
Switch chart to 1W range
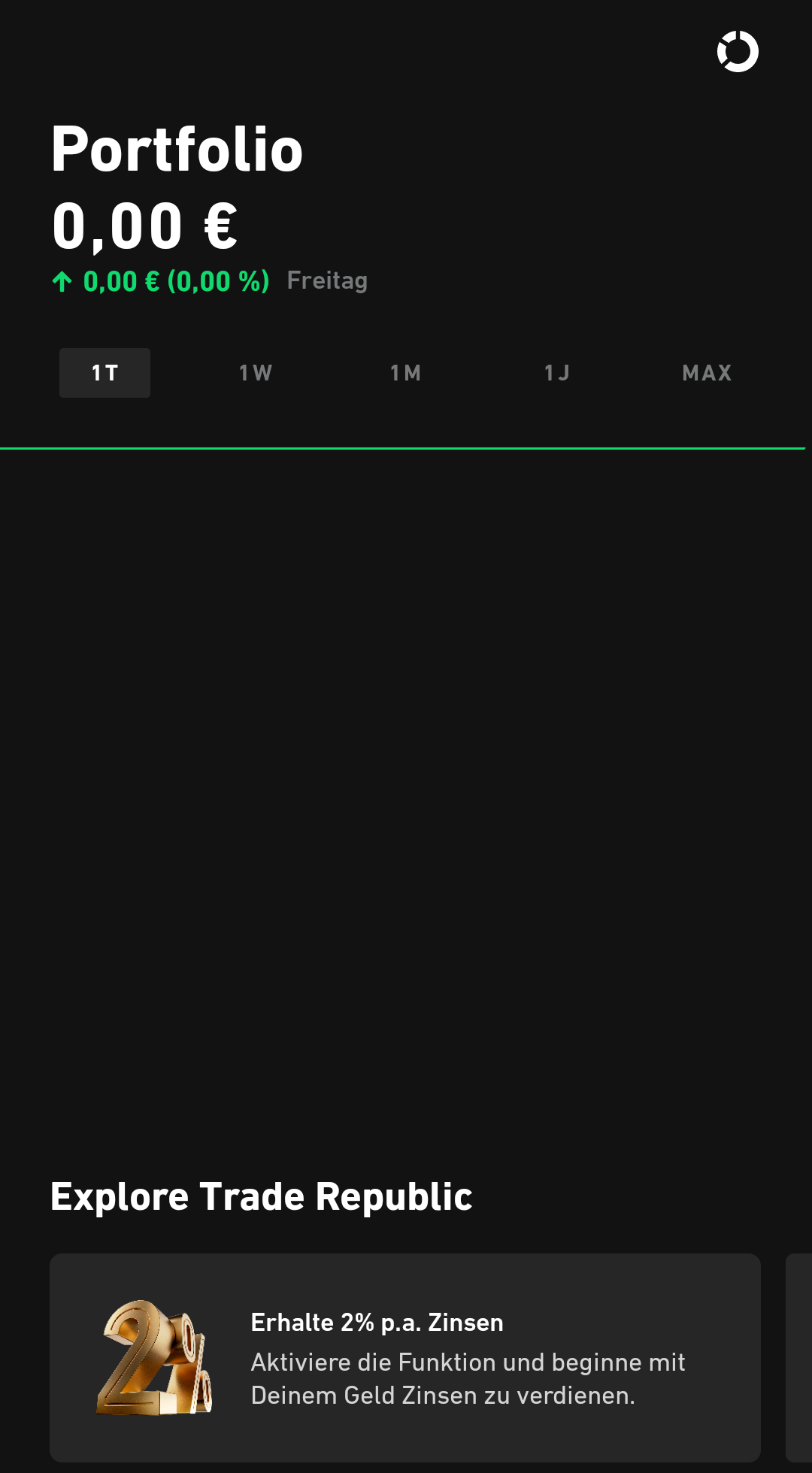pos(256,373)
